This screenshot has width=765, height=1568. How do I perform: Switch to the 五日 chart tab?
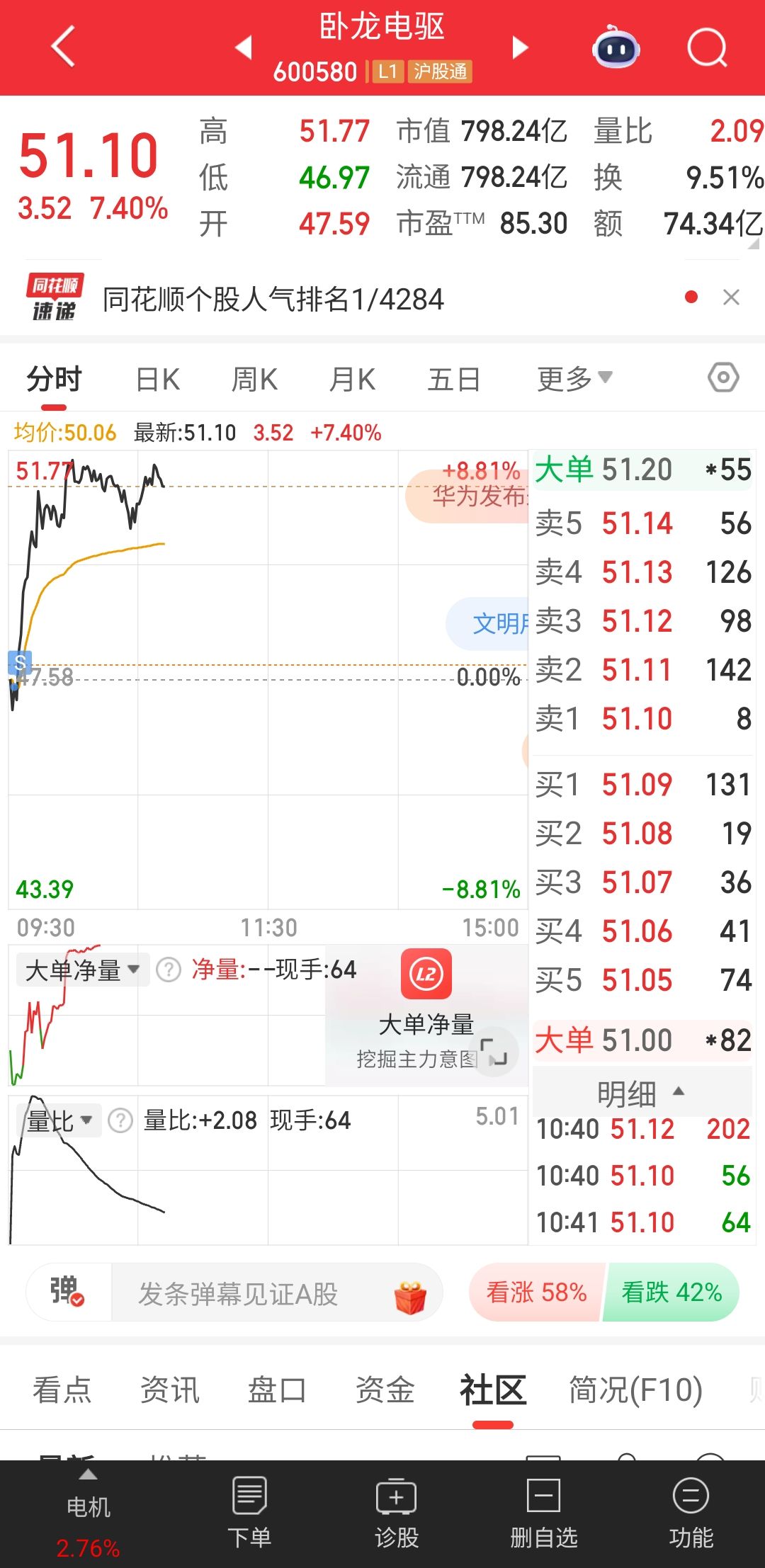click(x=454, y=380)
